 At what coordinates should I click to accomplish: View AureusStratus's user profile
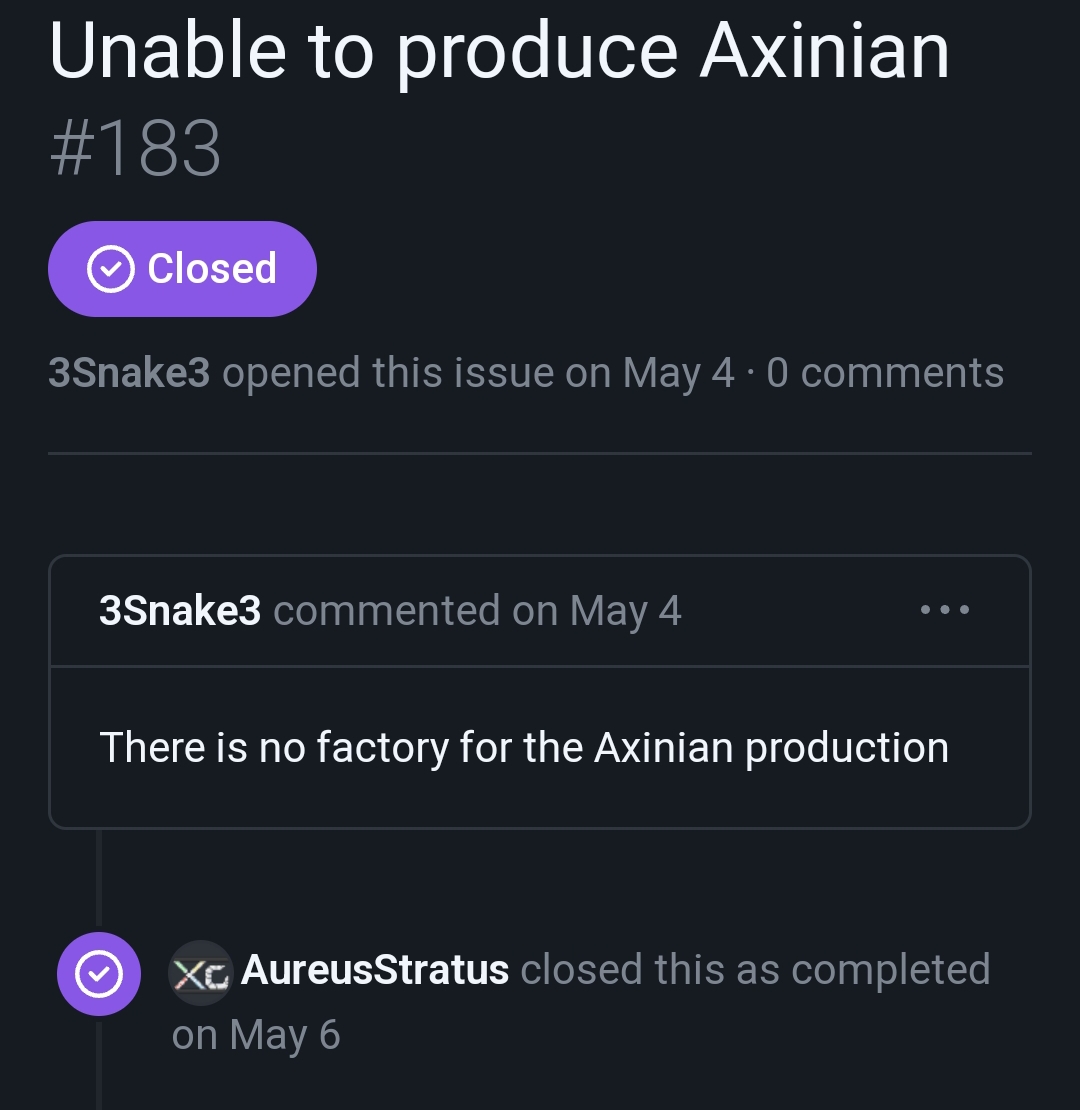click(375, 970)
